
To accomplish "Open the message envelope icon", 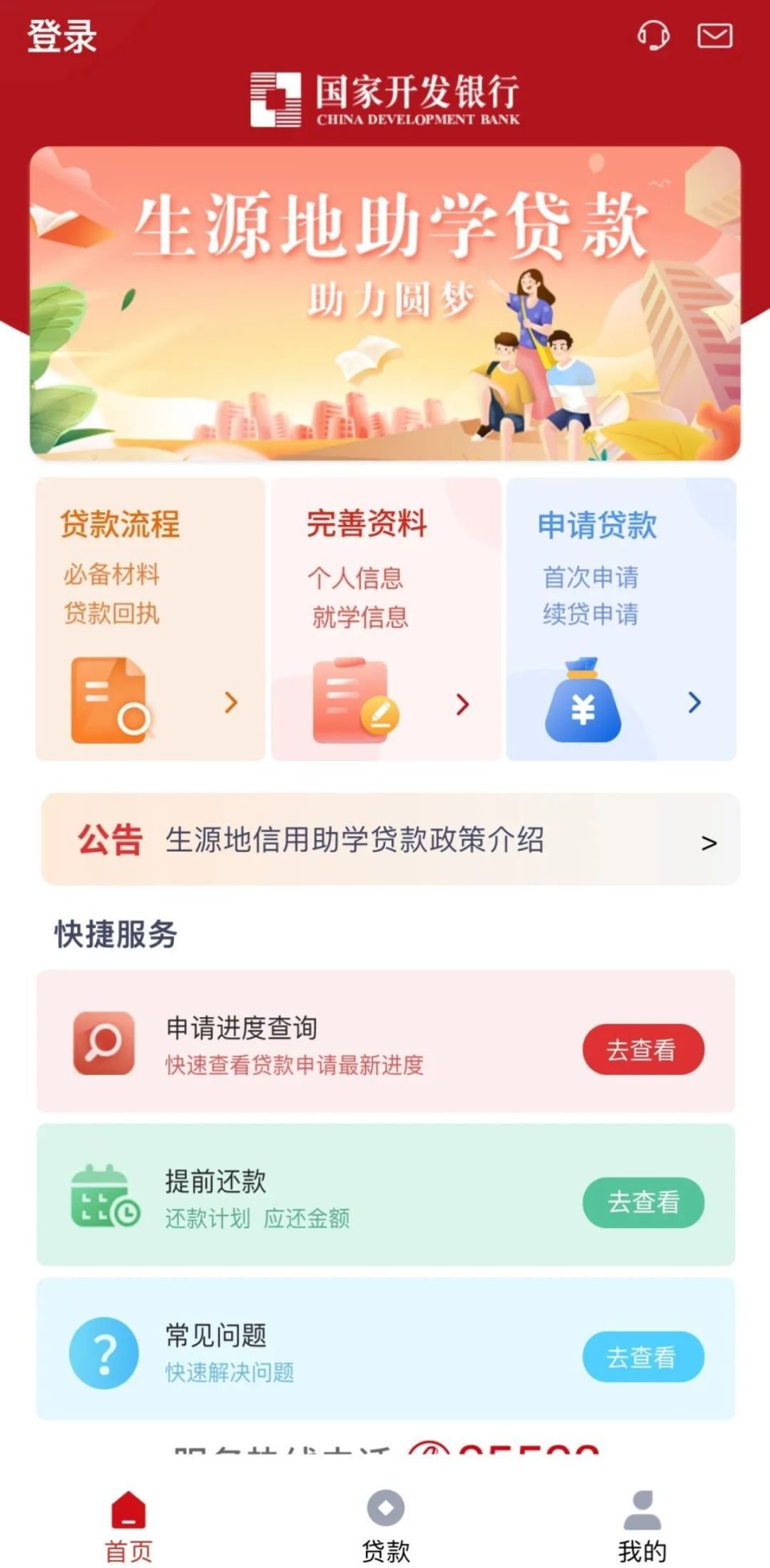I will point(714,36).
